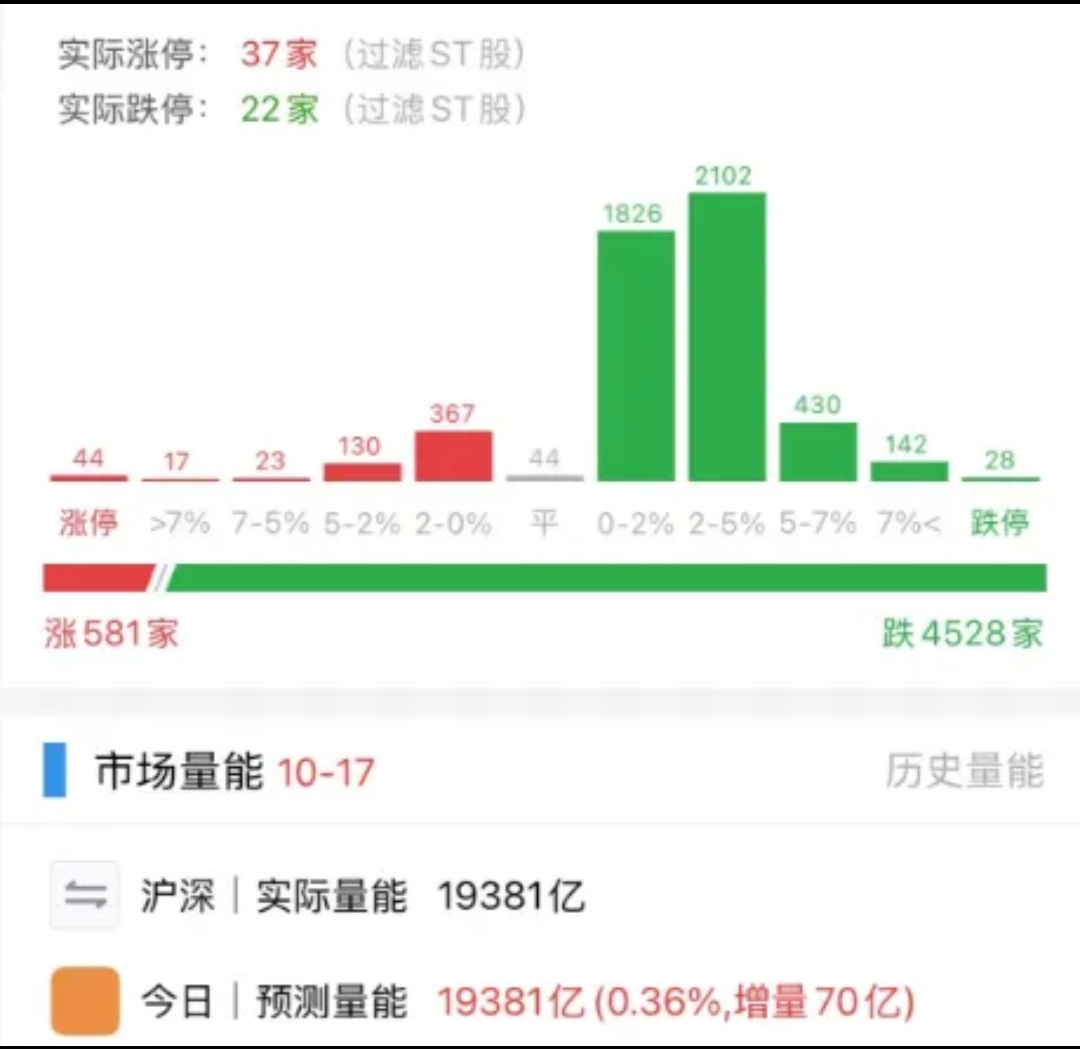Open 历史量能 history view
The height and width of the screenshot is (1049, 1080).
click(964, 772)
